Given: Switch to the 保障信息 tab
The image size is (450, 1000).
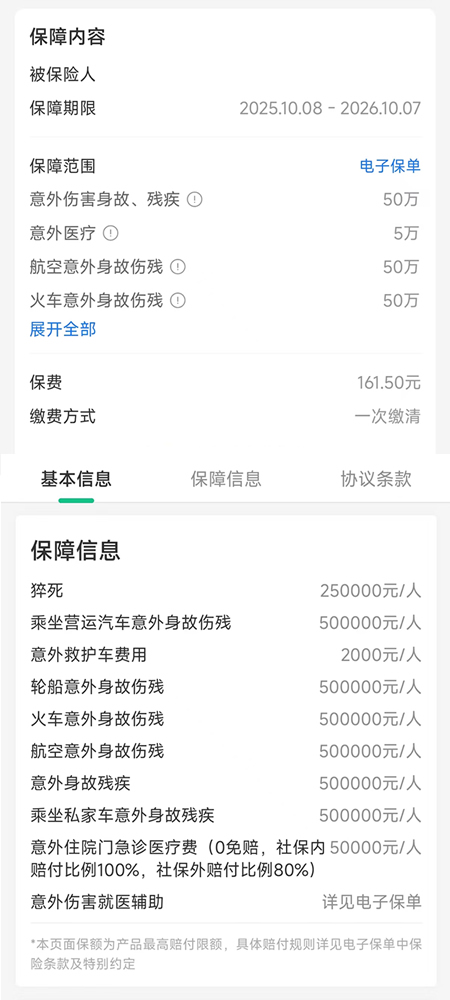Looking at the screenshot, I should pyautogui.click(x=226, y=479).
